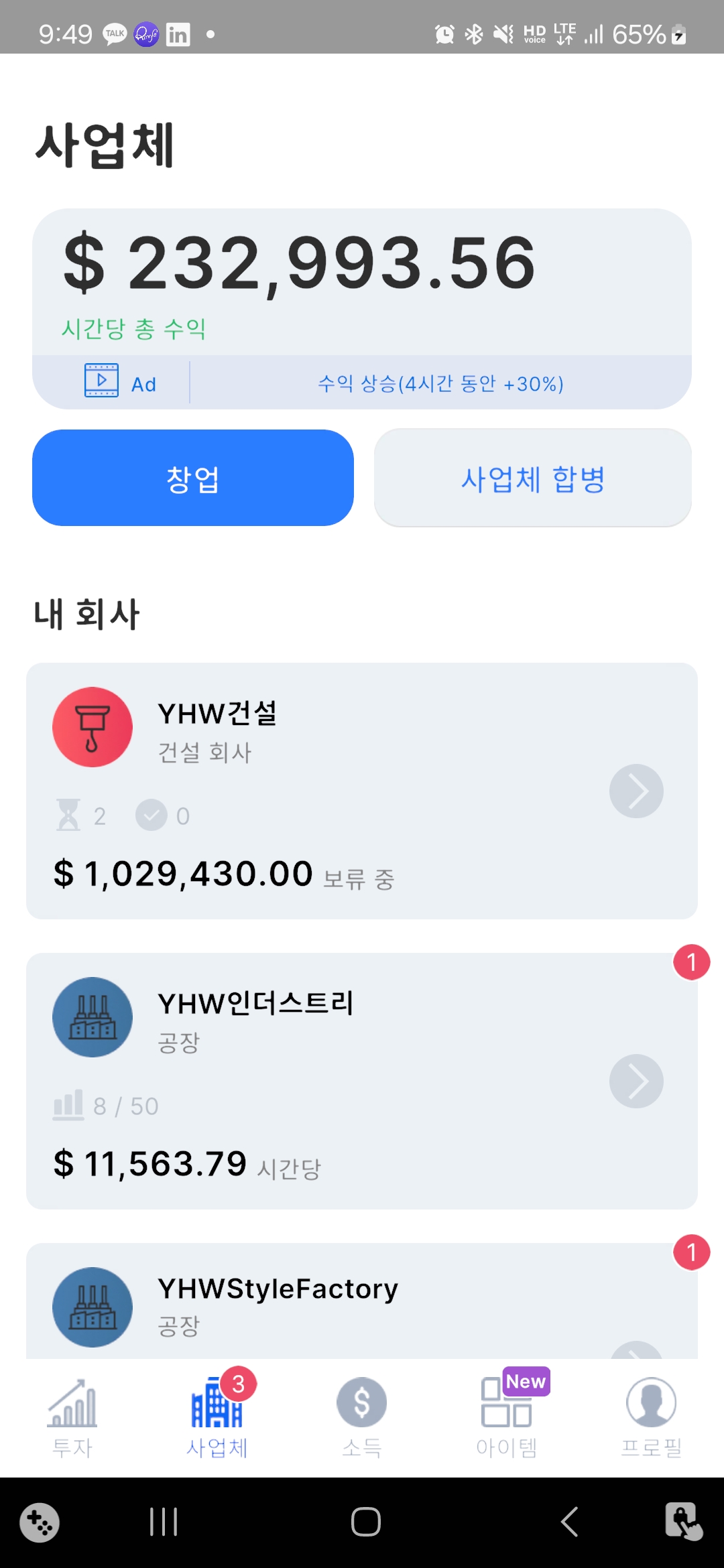724x1568 pixels.
Task: Open the YHW인더스트리 factory card
Action: [362, 1081]
